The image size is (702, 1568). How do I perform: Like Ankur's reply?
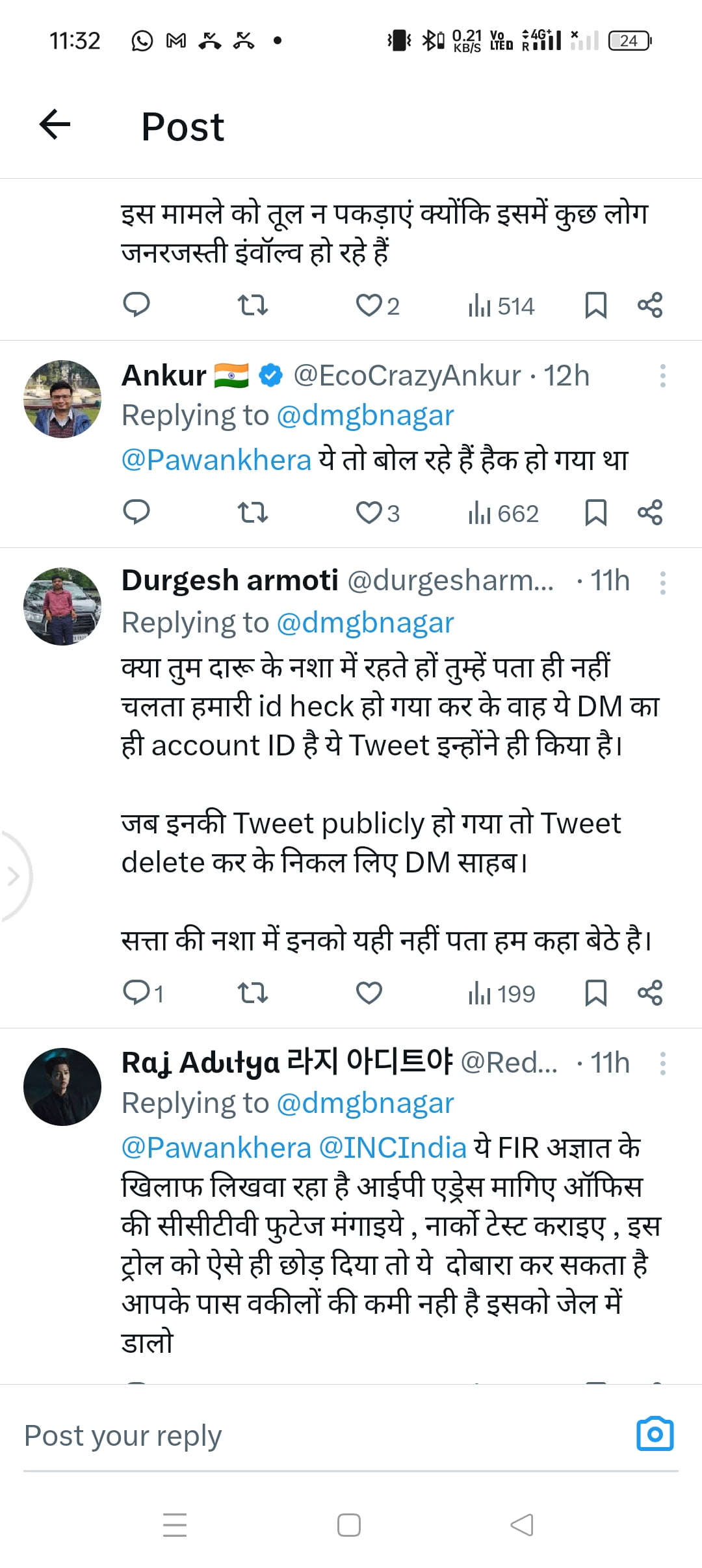coord(369,513)
